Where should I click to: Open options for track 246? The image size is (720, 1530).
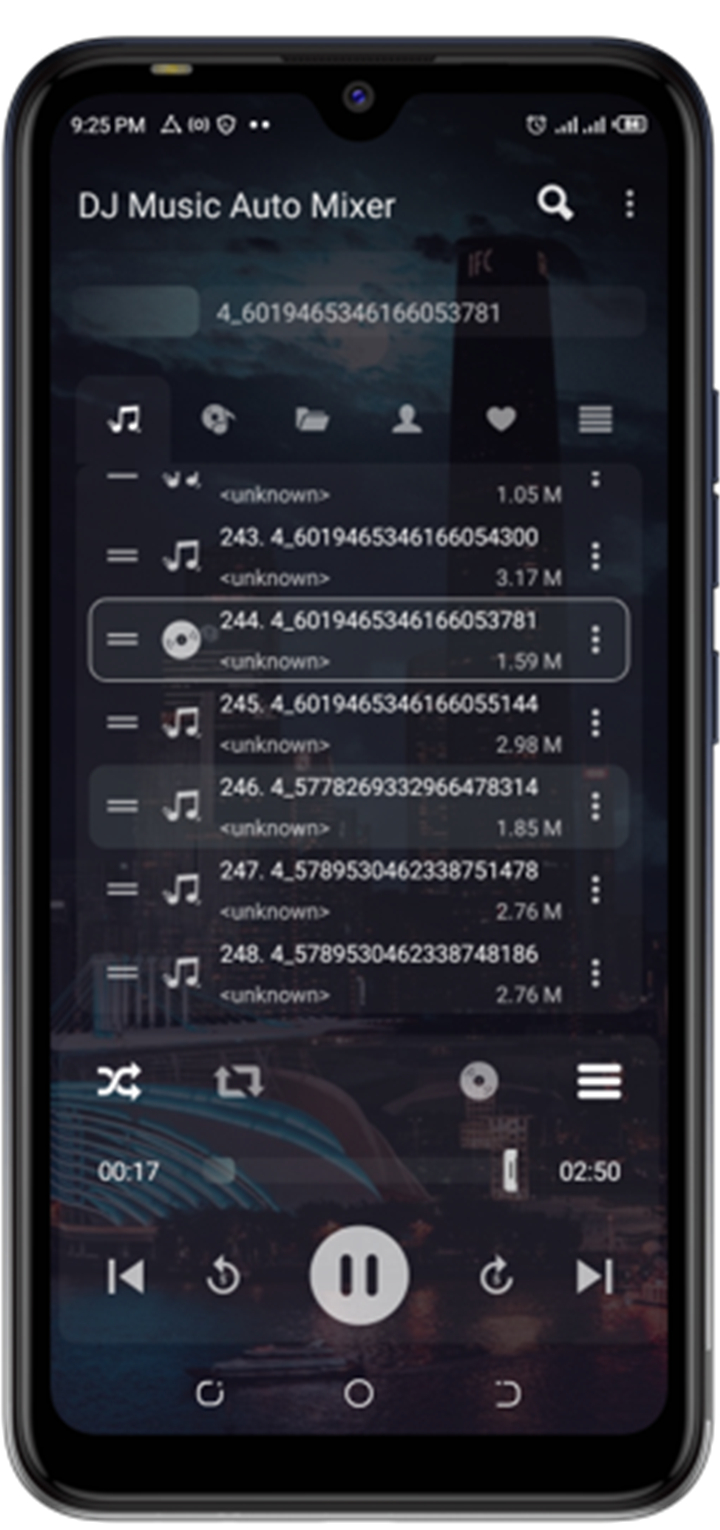coord(596,806)
